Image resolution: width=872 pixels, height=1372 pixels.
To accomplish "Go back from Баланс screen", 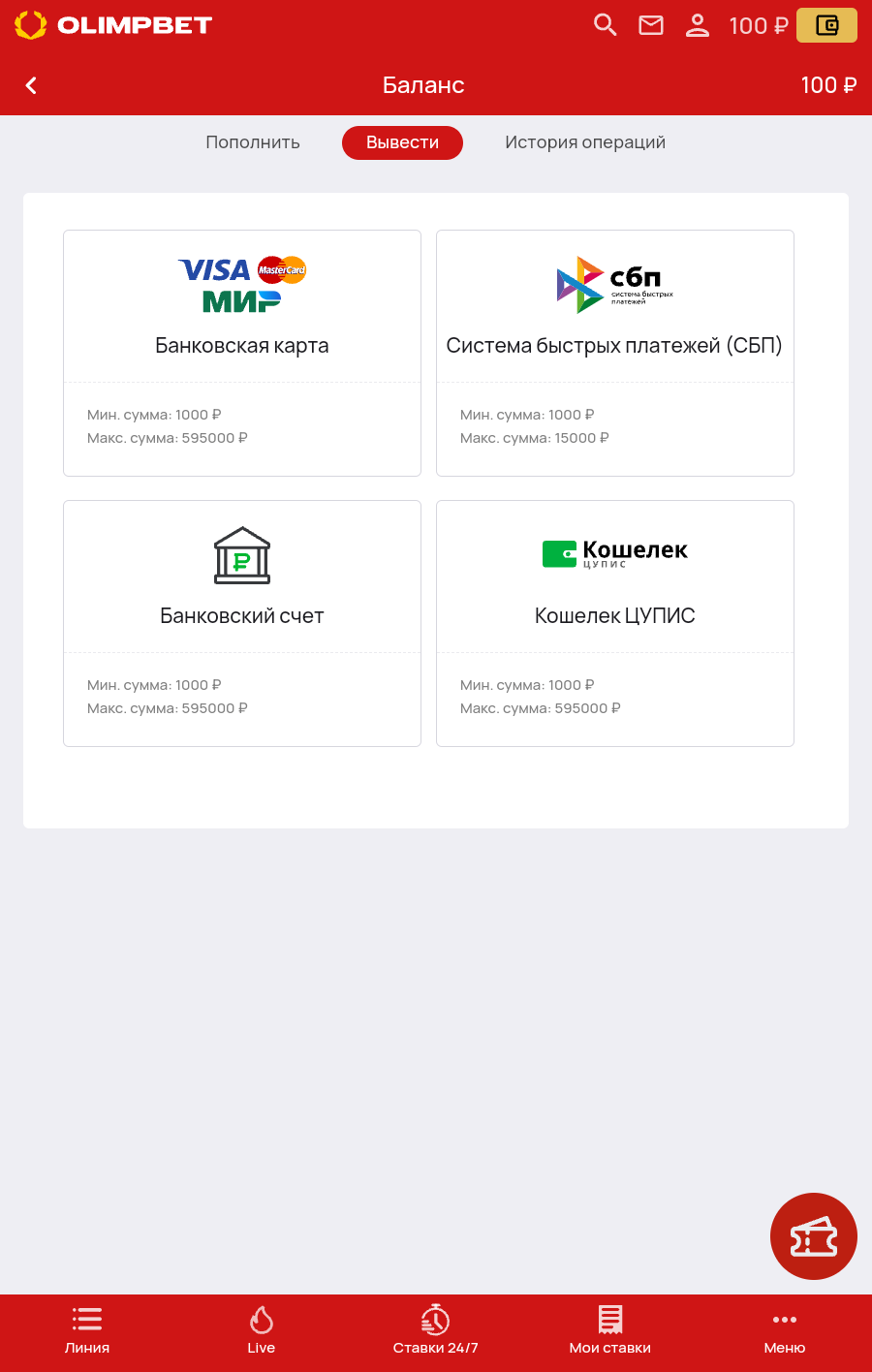I will coord(31,85).
